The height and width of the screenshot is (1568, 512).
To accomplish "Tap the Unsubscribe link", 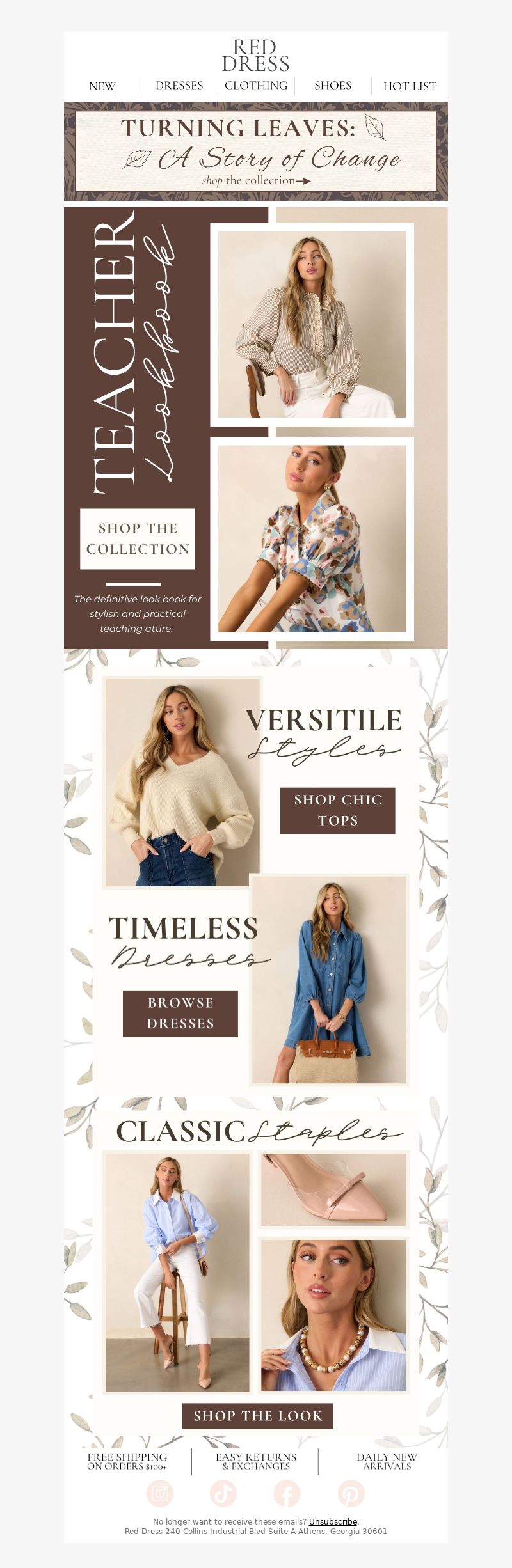I will tap(333, 1521).
